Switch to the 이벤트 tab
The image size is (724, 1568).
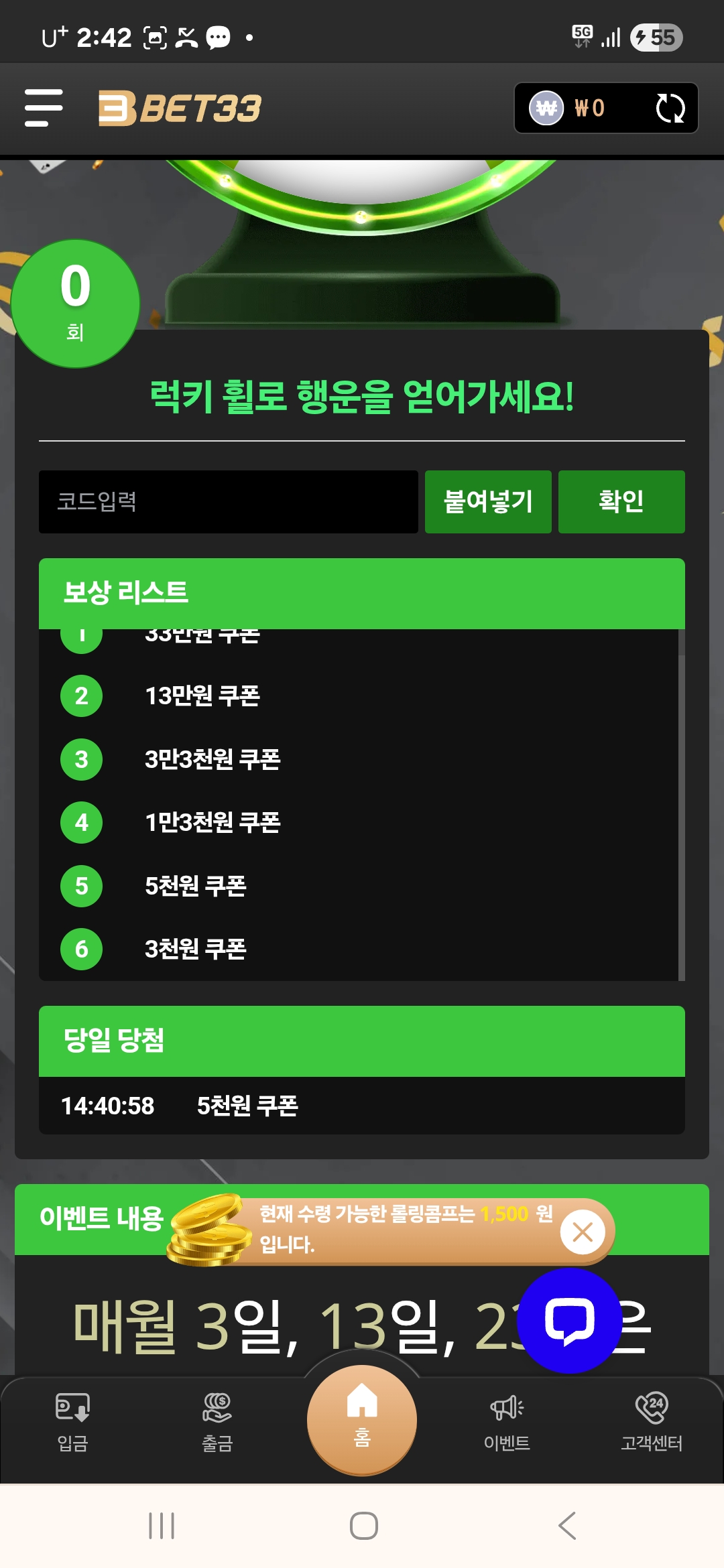pyautogui.click(x=507, y=1421)
